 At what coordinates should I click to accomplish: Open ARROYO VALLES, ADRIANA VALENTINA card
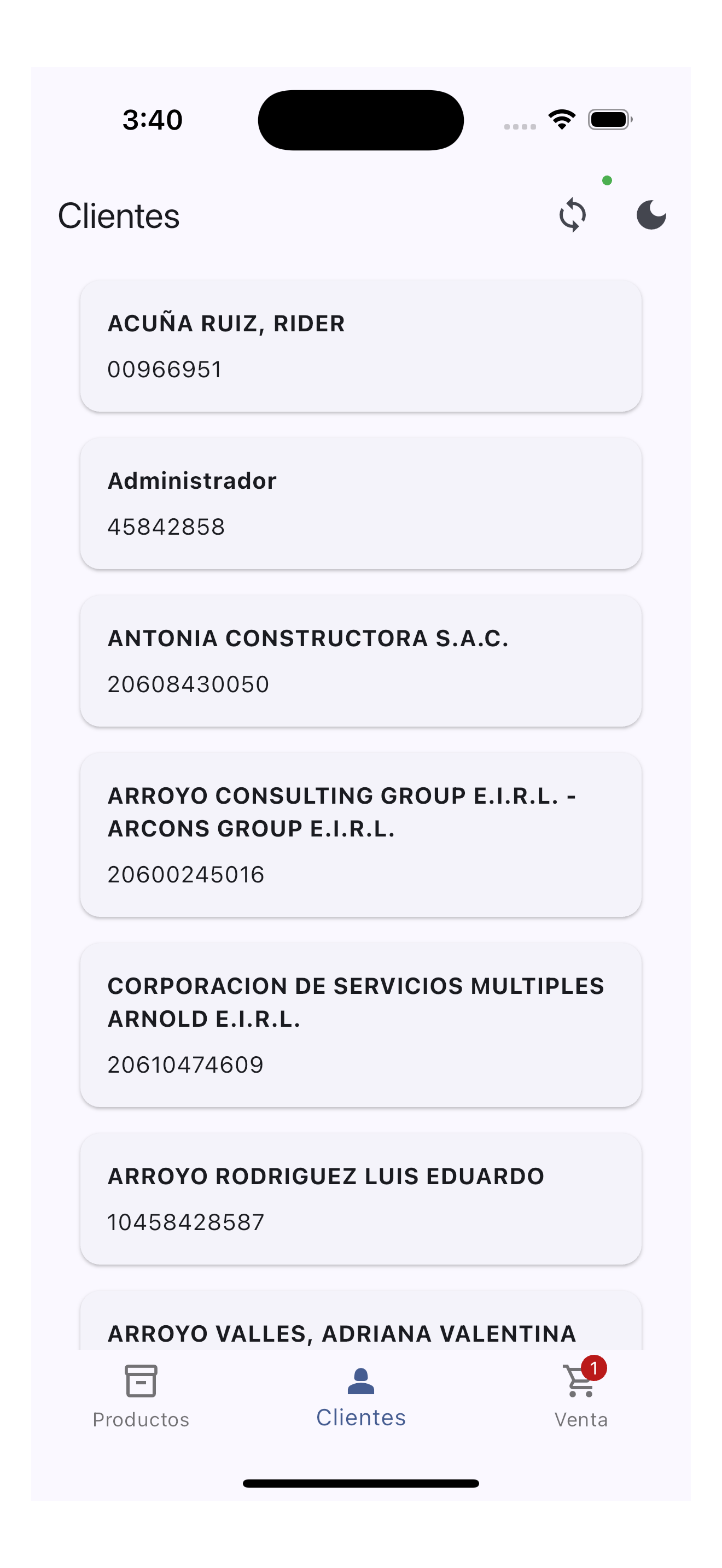[x=361, y=1320]
